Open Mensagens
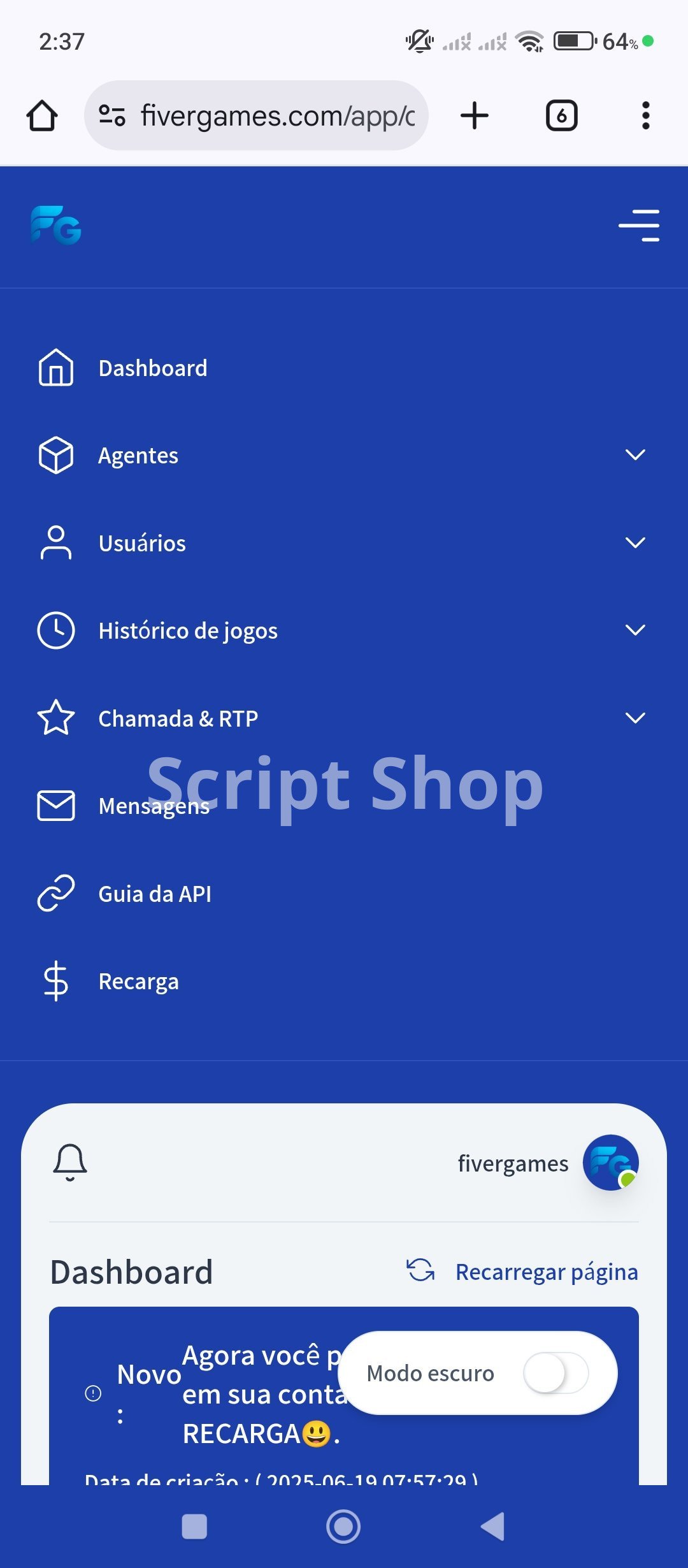This screenshot has width=688, height=1568. coord(344,806)
